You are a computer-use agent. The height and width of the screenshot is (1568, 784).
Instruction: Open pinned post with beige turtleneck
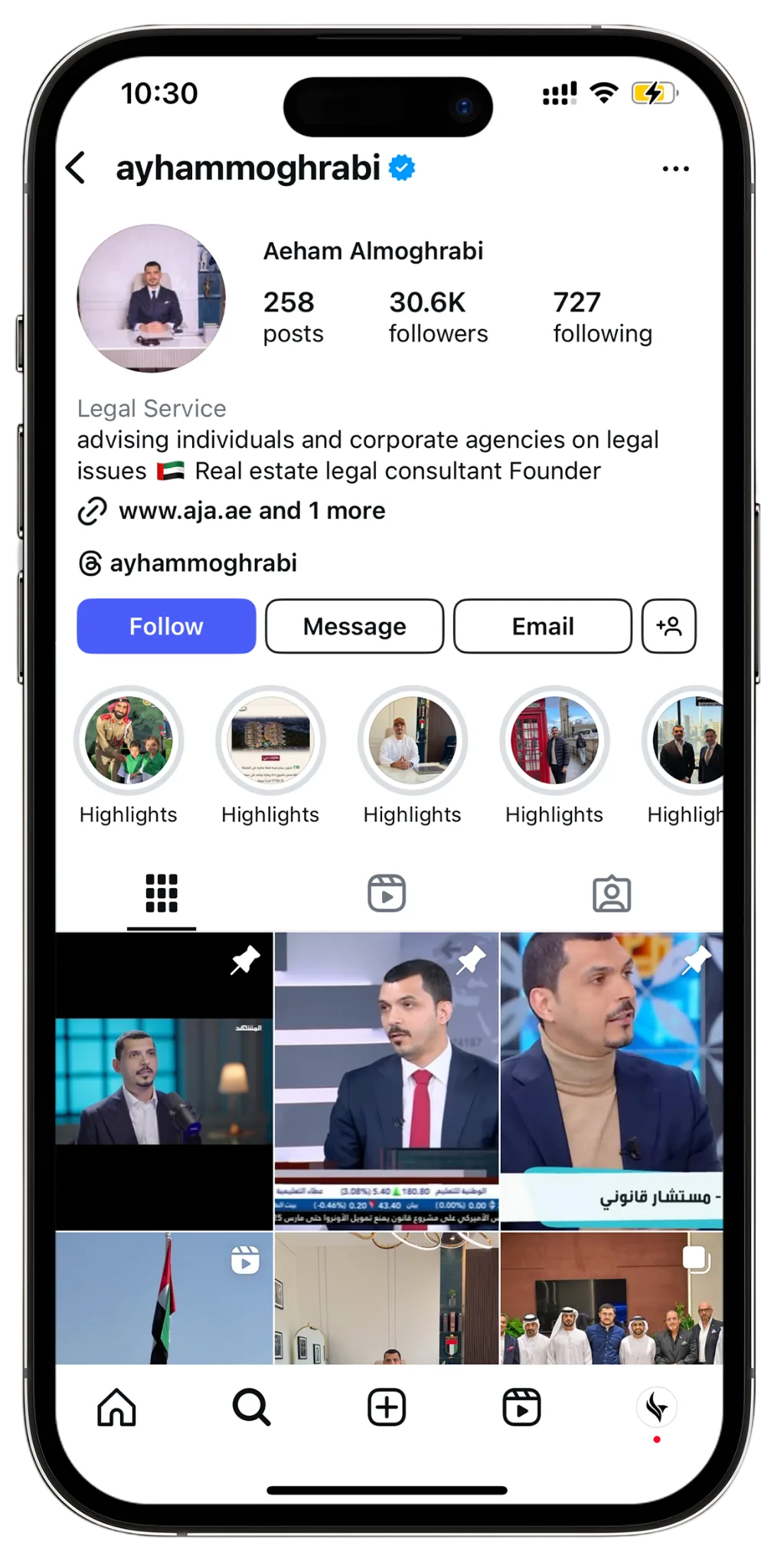pyautogui.click(x=612, y=1080)
